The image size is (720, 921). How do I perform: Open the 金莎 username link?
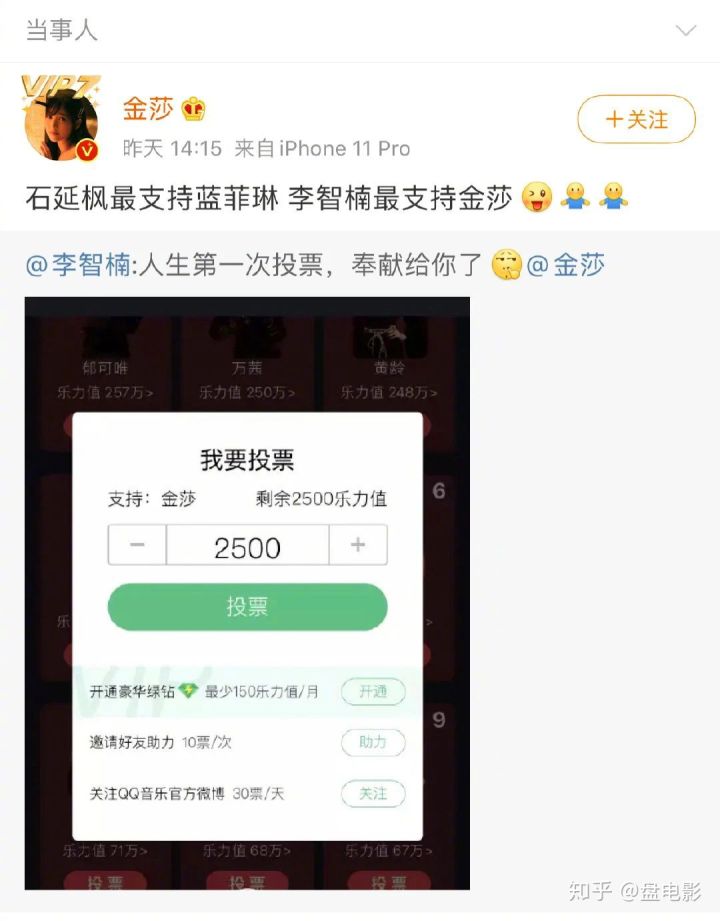148,108
